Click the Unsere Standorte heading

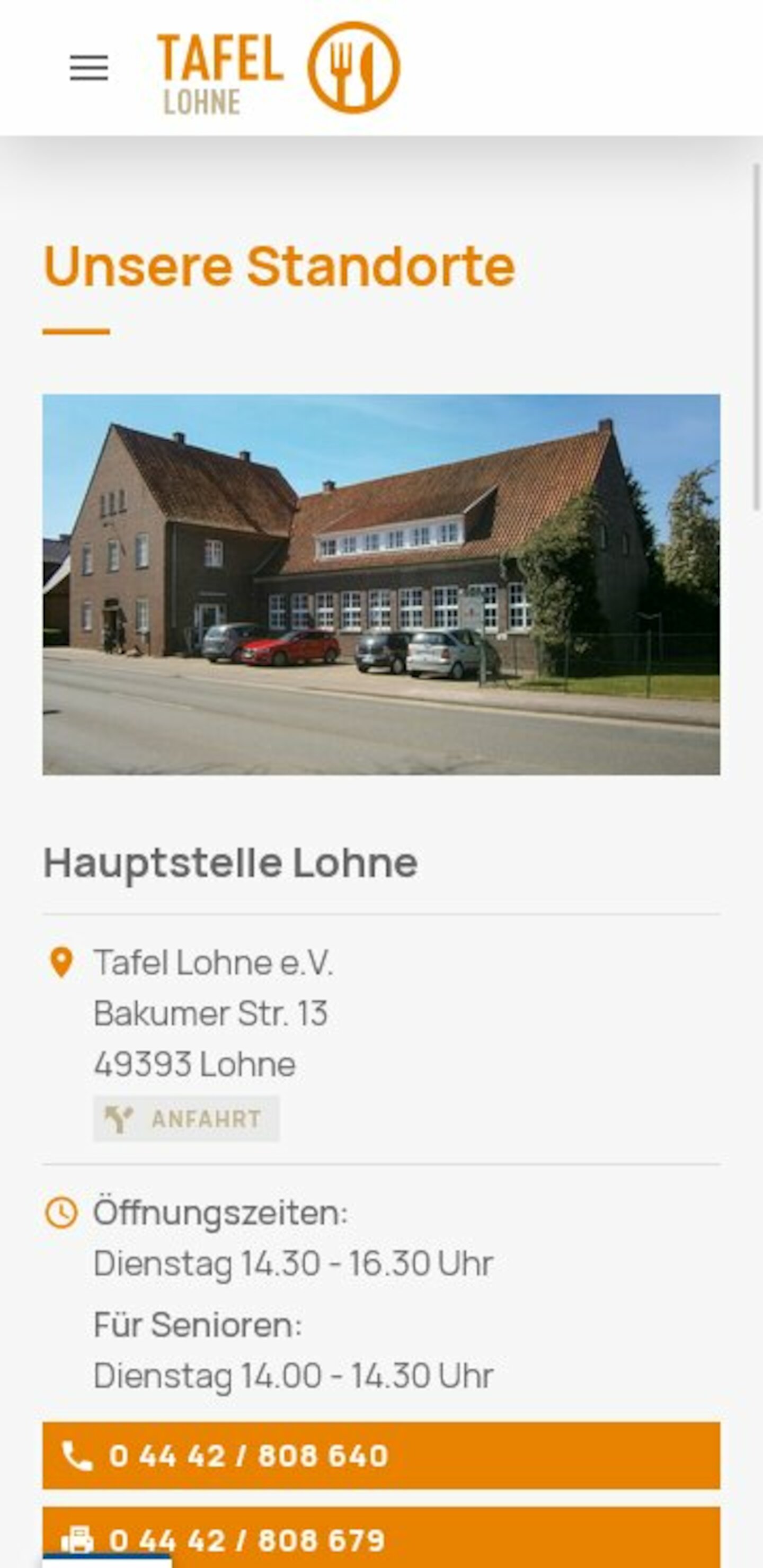pos(278,266)
